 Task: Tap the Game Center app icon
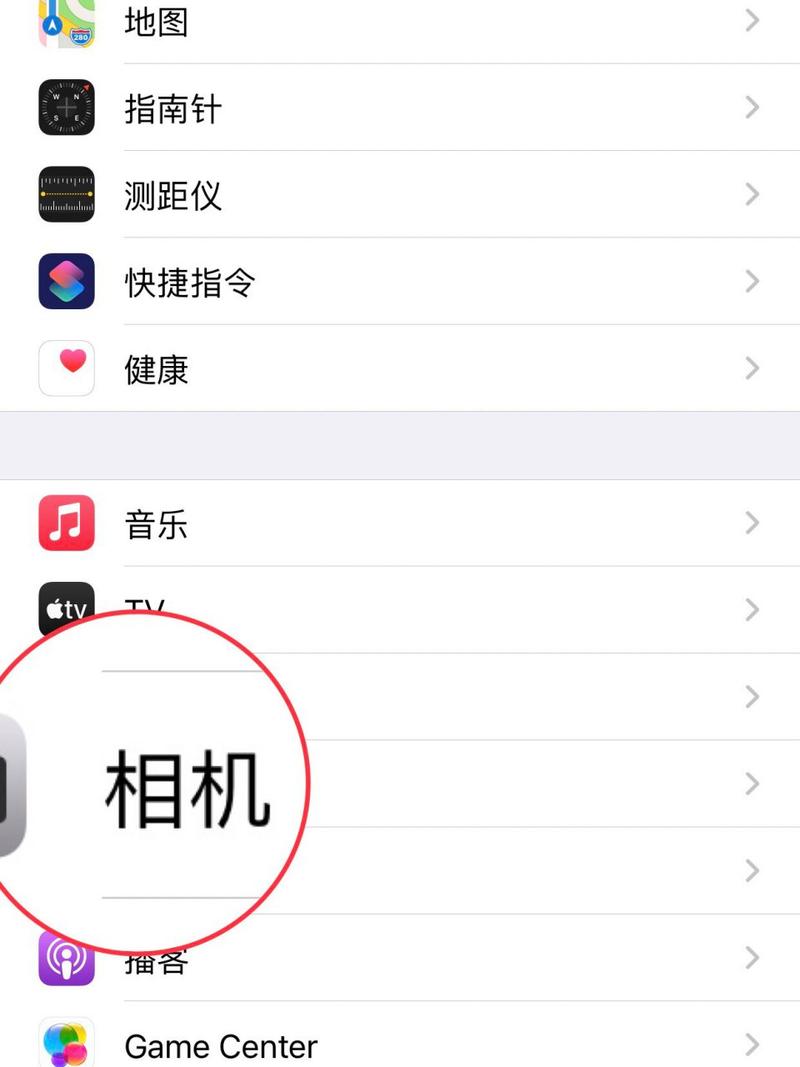[66, 1045]
